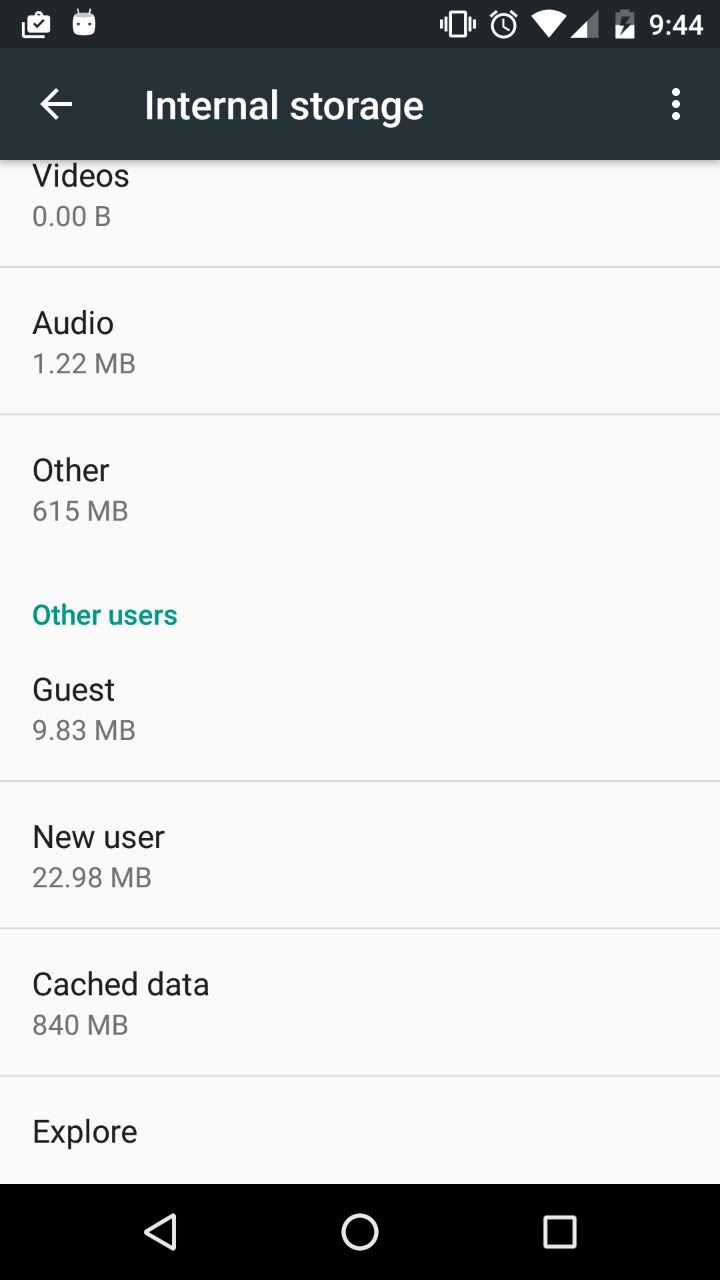Tap the alarm clock status icon

tap(502, 23)
